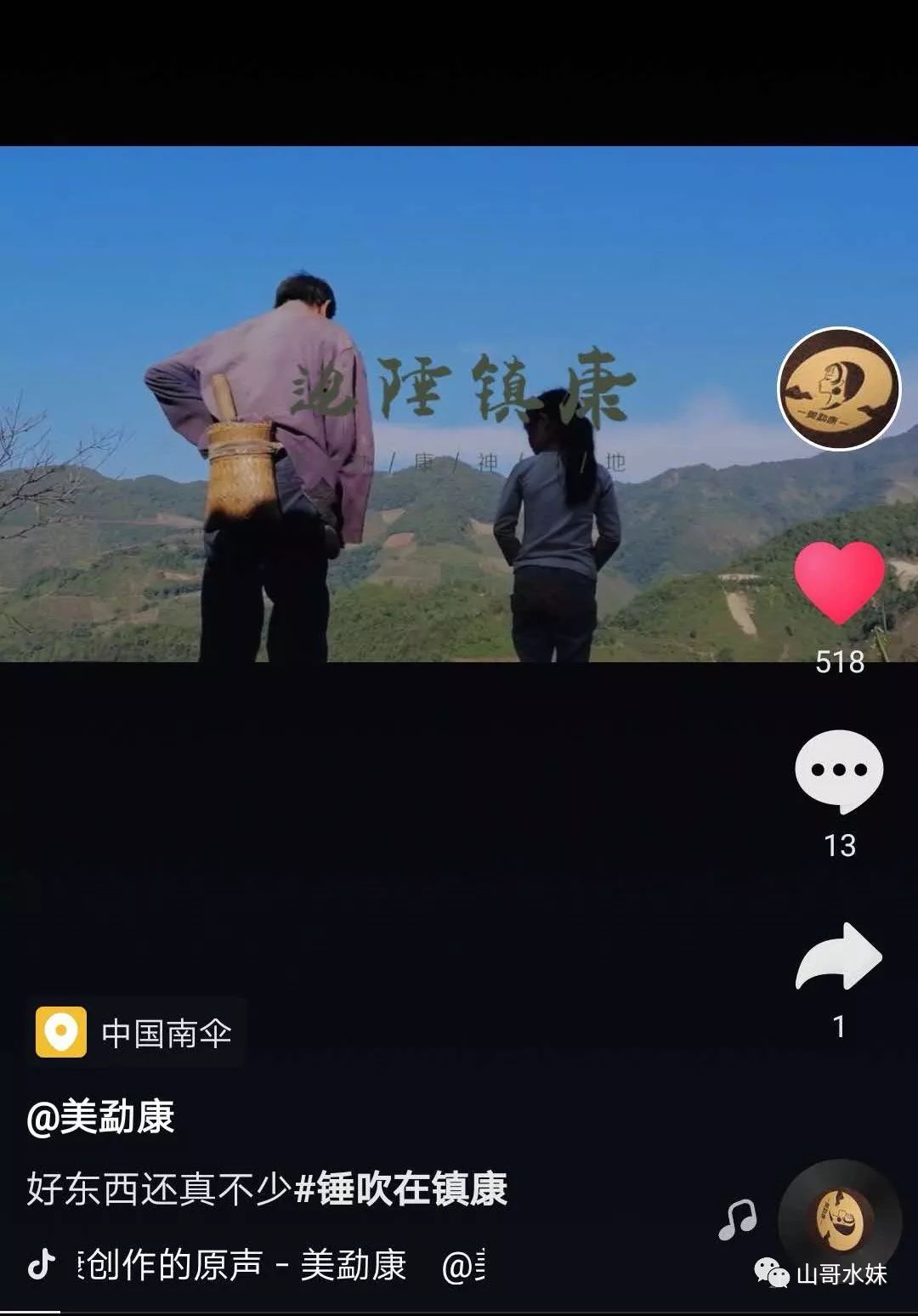Open the comments bubble
The width and height of the screenshot is (918, 1316).
tap(839, 770)
